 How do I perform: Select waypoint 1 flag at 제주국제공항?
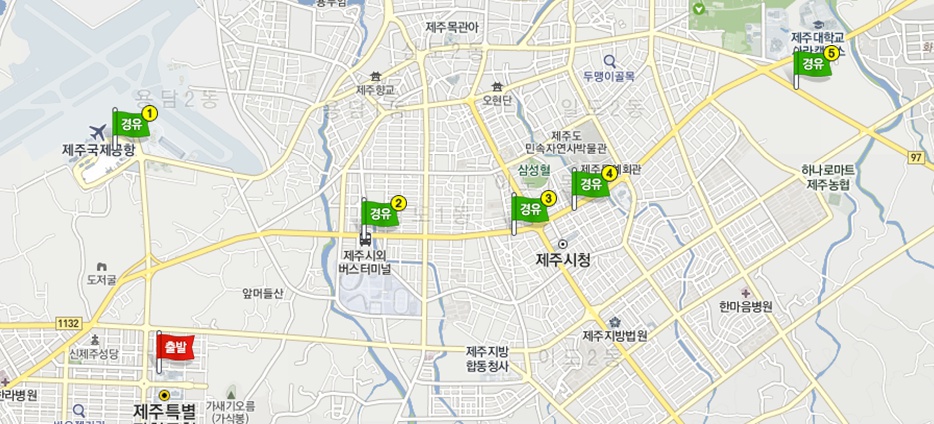point(131,124)
